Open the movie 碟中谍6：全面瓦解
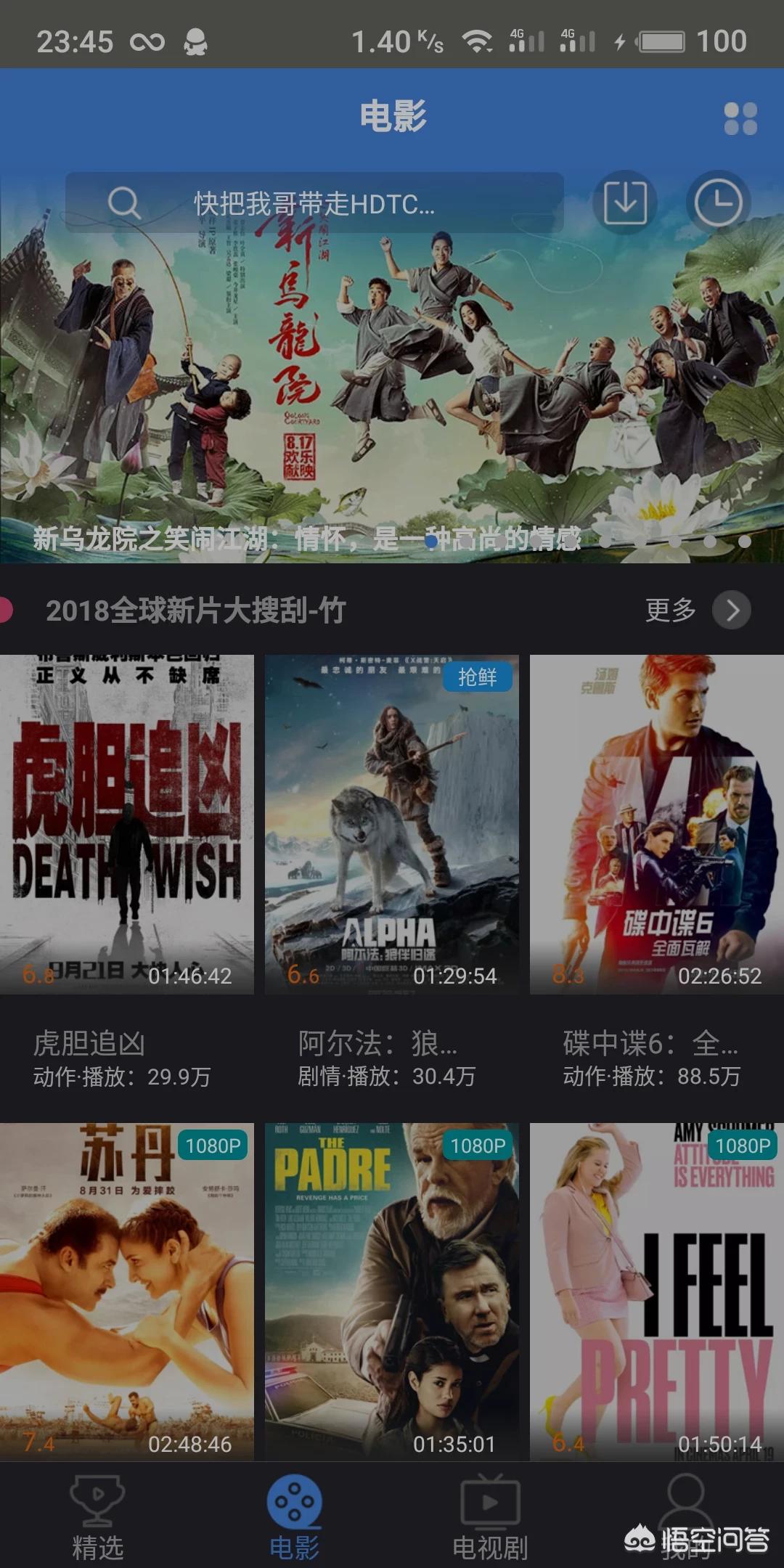 coord(656,824)
